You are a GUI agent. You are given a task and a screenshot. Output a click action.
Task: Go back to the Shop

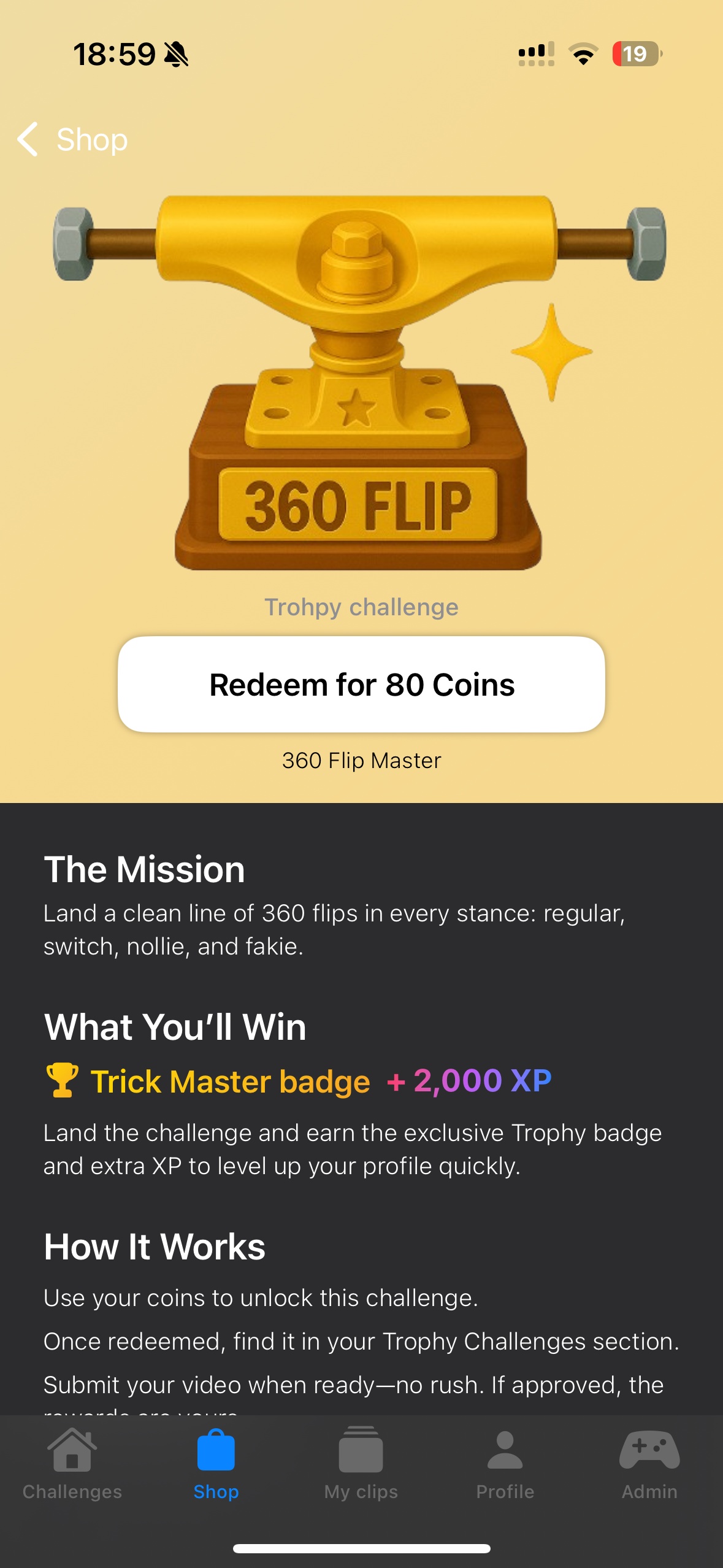[72, 139]
